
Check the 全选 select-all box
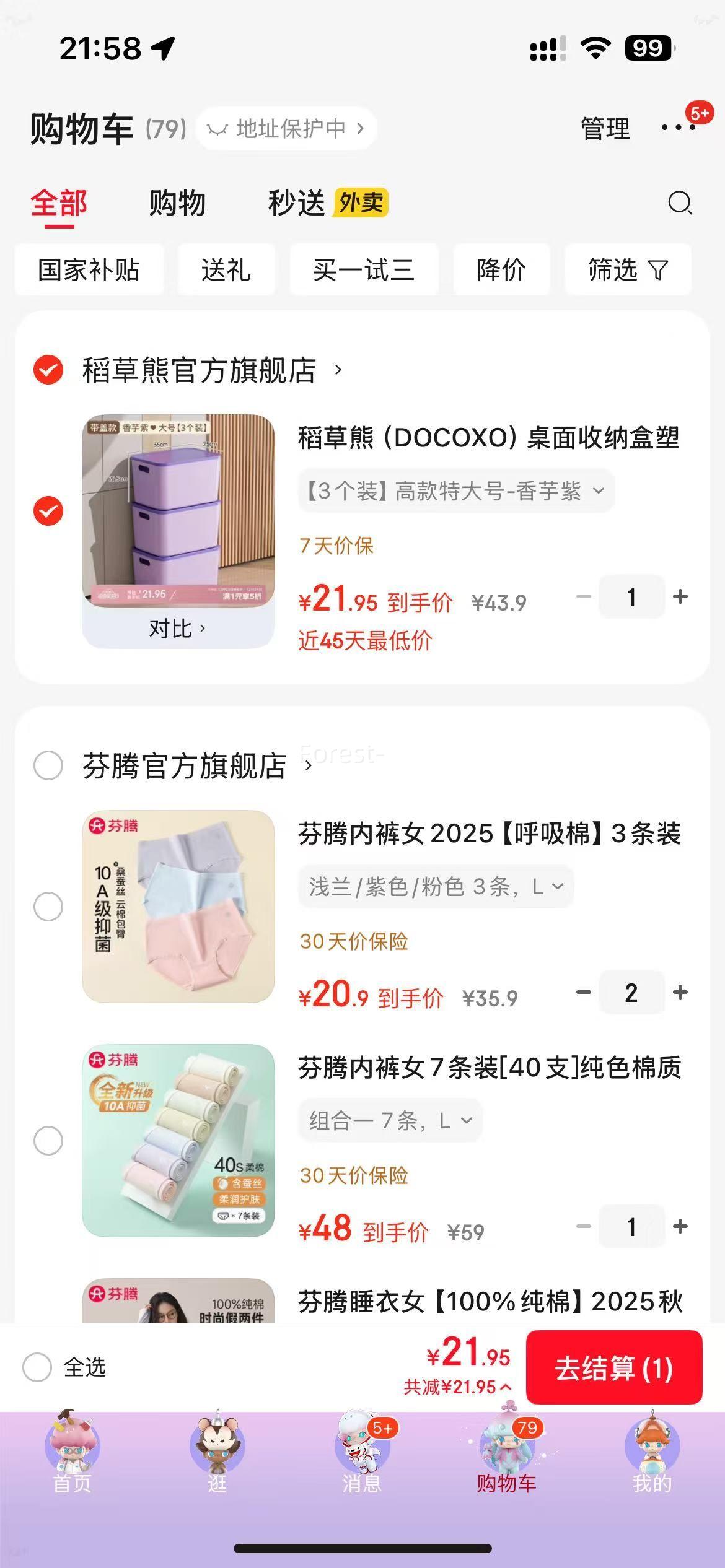(37, 1367)
